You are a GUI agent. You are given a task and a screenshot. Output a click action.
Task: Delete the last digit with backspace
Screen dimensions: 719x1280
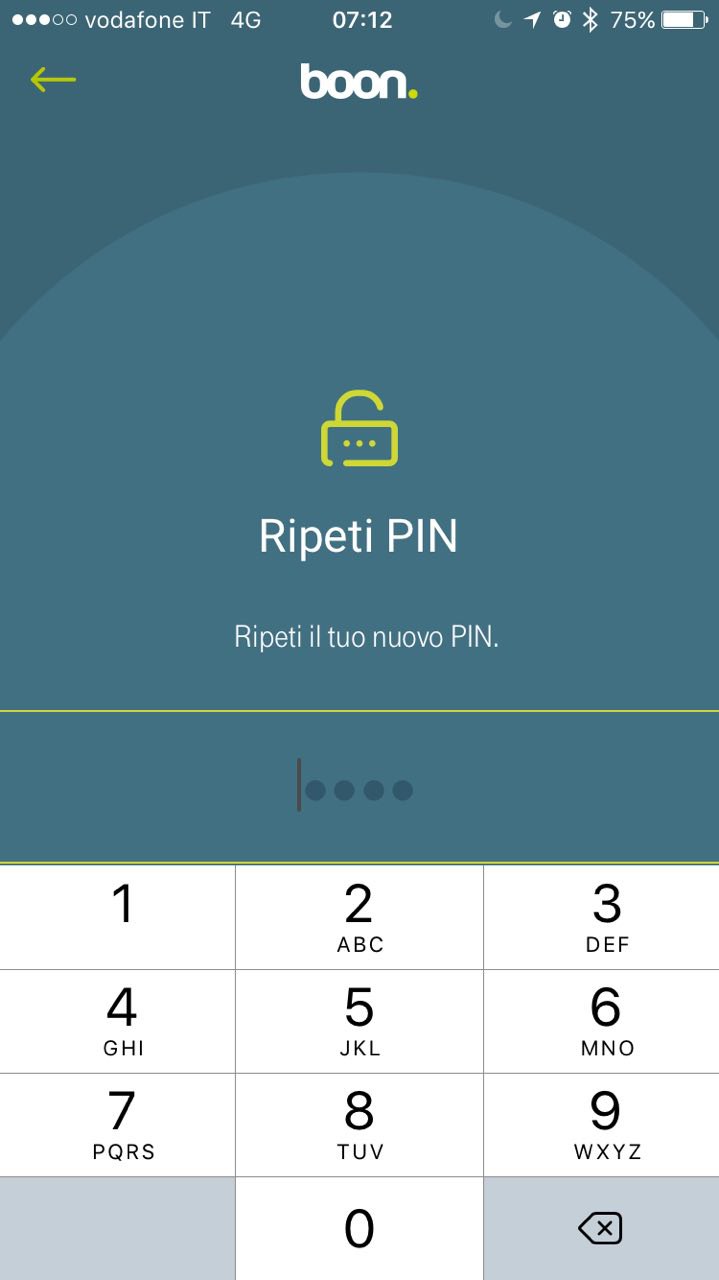pyautogui.click(x=601, y=1228)
